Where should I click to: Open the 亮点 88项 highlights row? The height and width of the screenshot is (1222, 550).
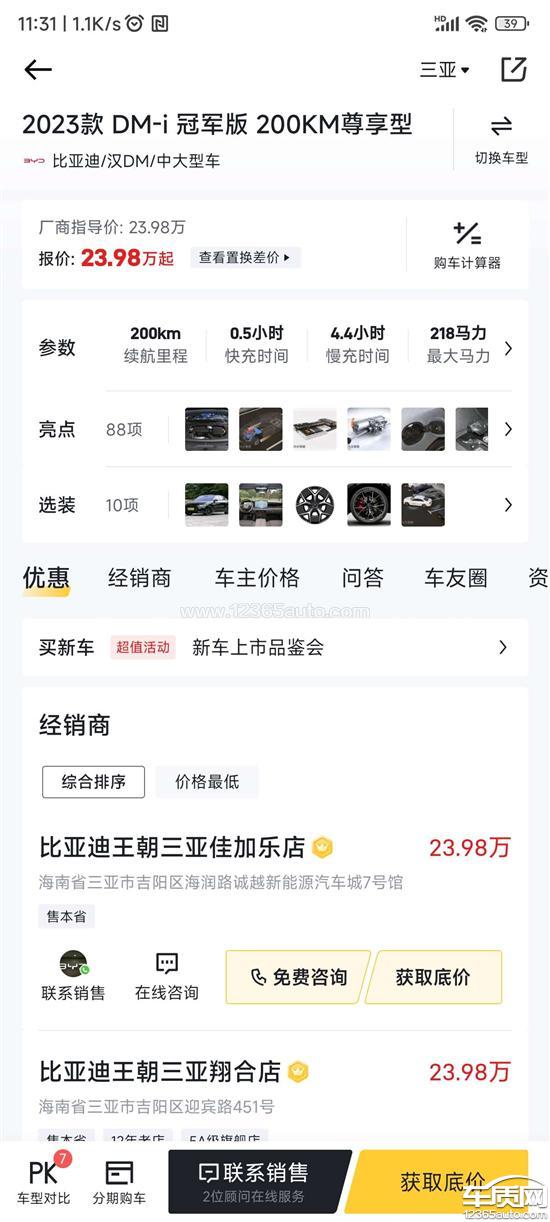[275, 429]
